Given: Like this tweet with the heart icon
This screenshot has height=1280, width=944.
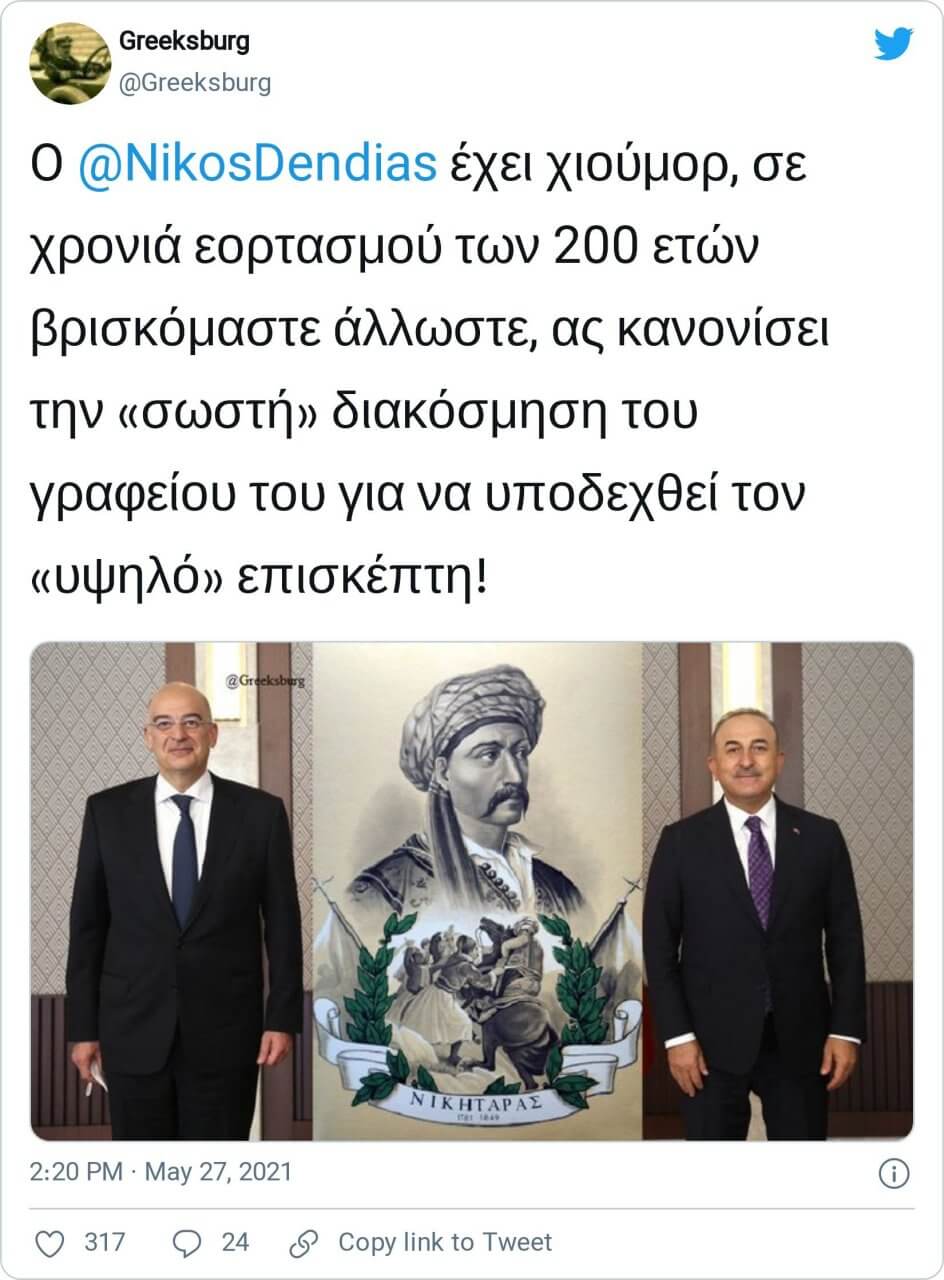Looking at the screenshot, I should point(50,1242).
